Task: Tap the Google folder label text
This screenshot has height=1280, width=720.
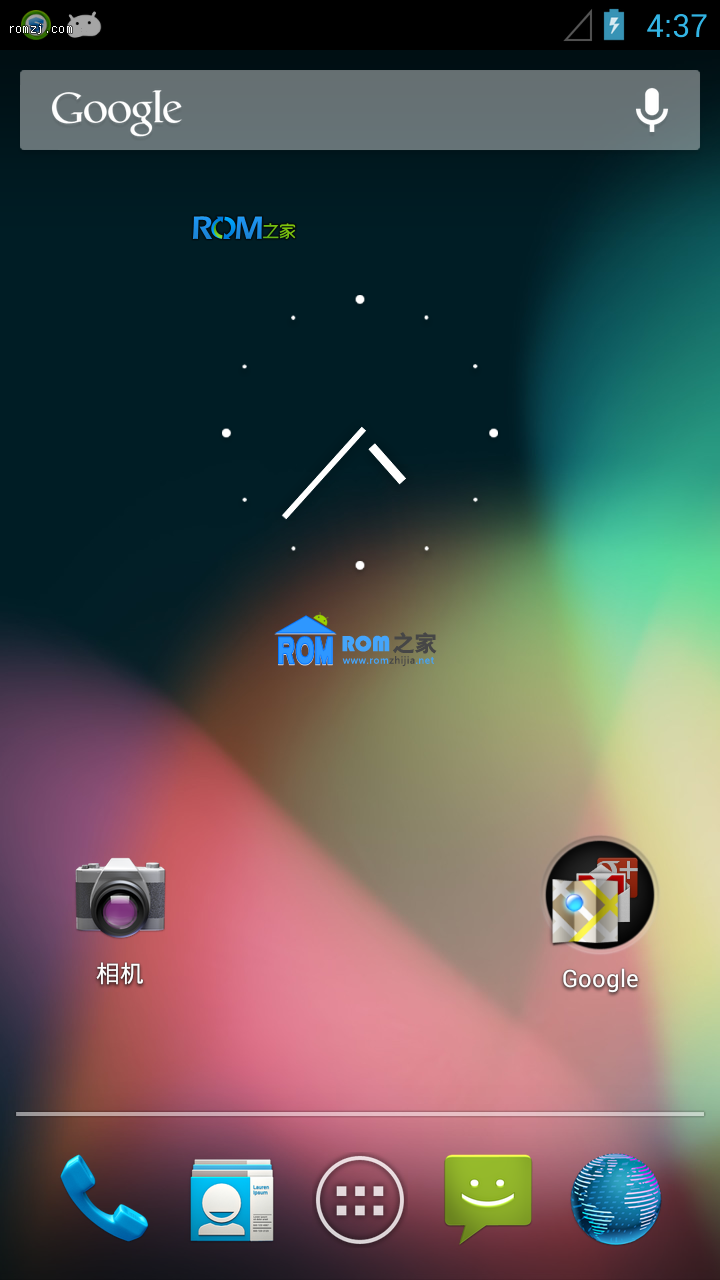Action: click(x=599, y=978)
